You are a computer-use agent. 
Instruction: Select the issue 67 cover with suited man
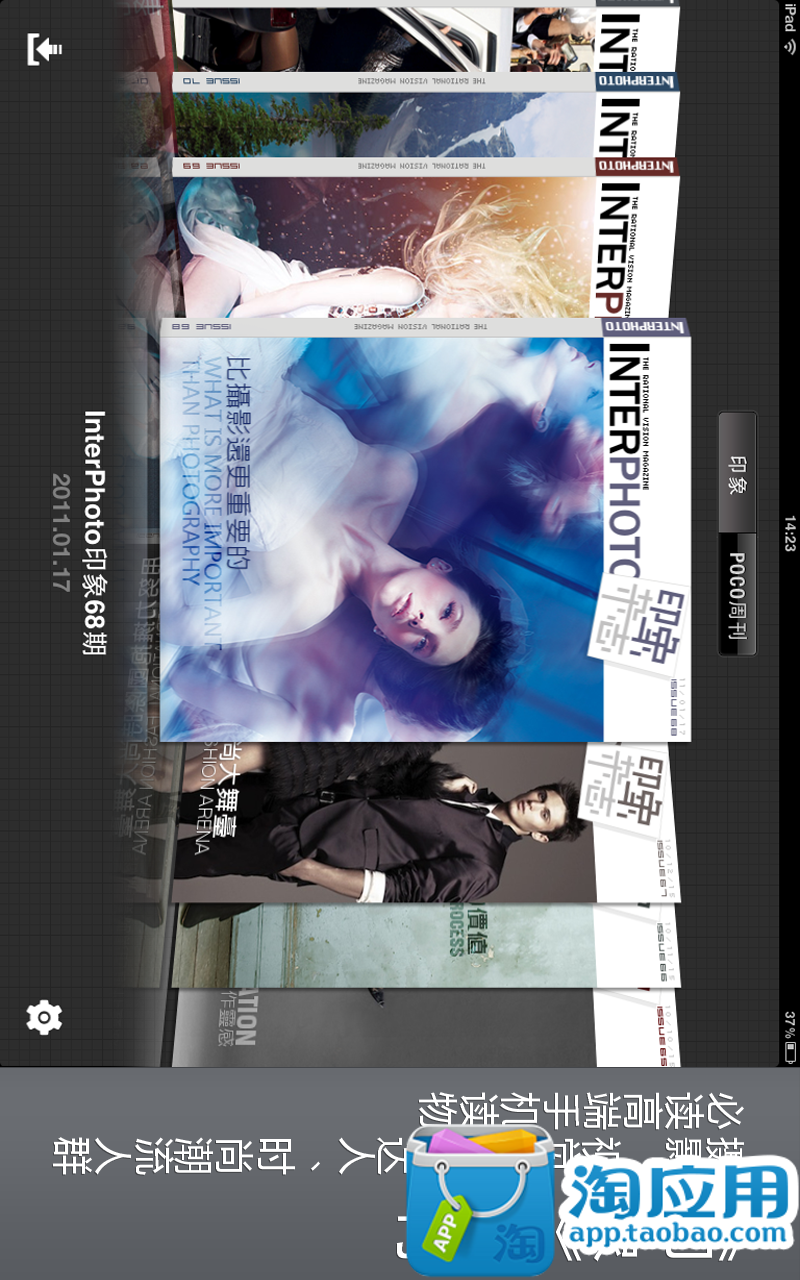pos(425,822)
